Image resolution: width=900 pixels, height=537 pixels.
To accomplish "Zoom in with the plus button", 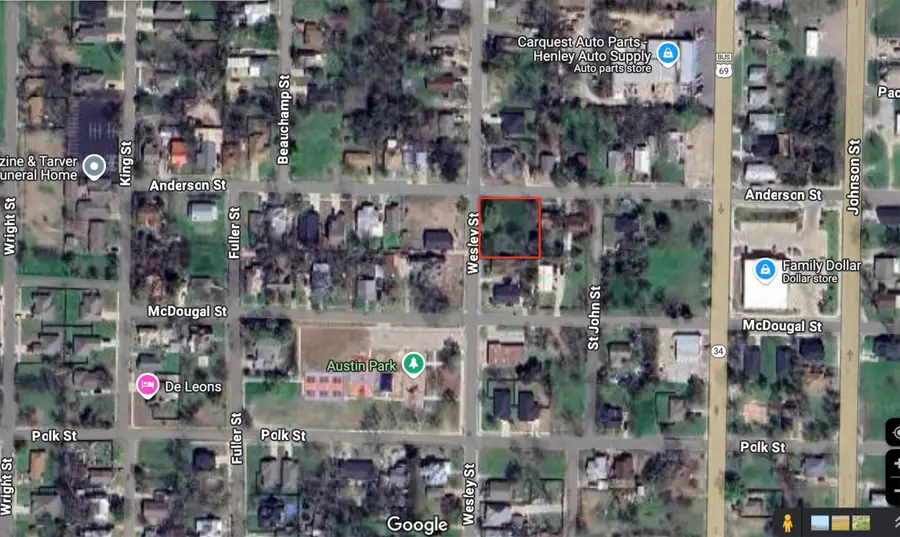I will [x=895, y=464].
